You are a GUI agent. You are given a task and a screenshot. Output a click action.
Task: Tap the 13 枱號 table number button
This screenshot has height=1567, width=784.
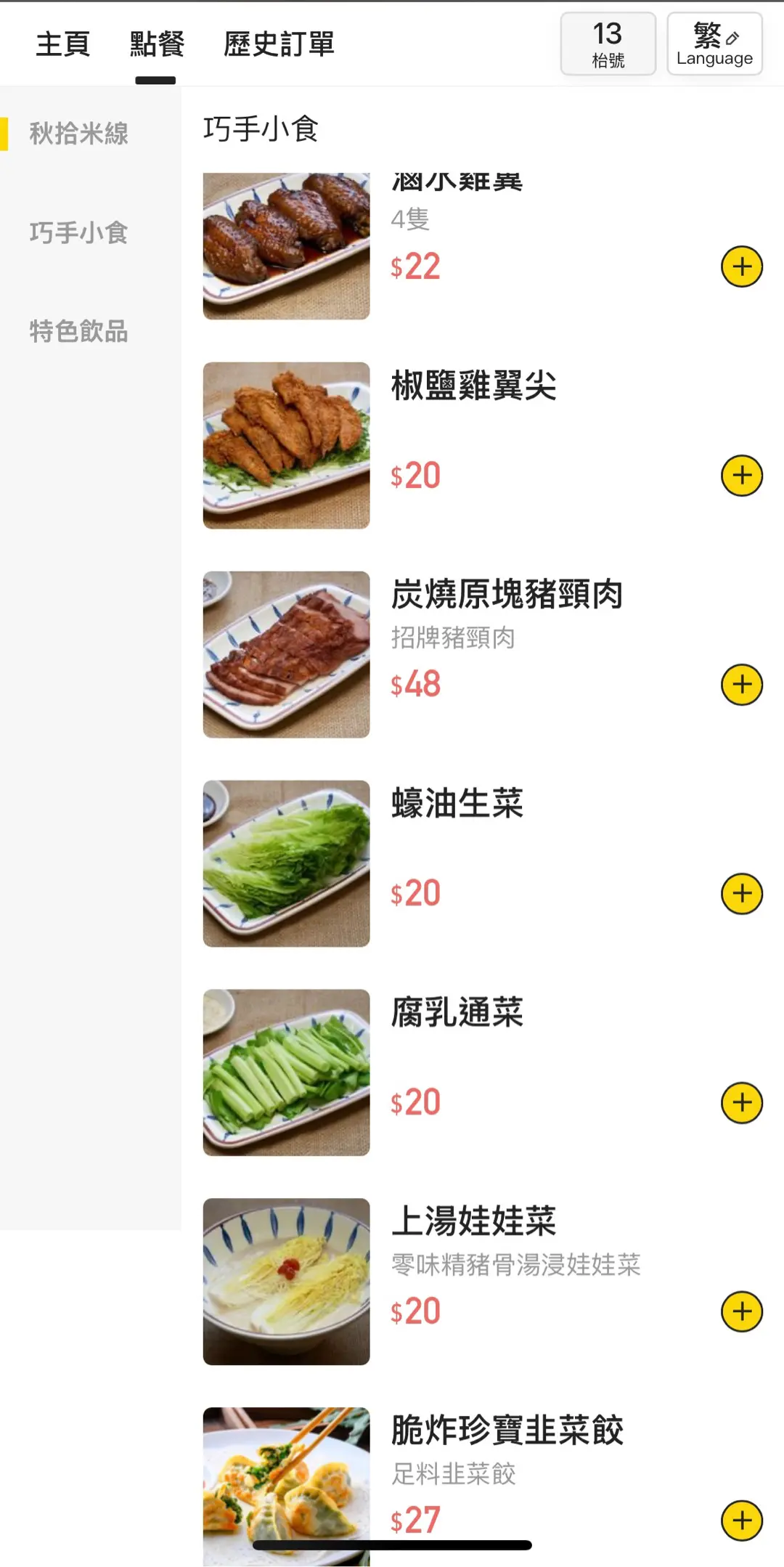click(608, 44)
